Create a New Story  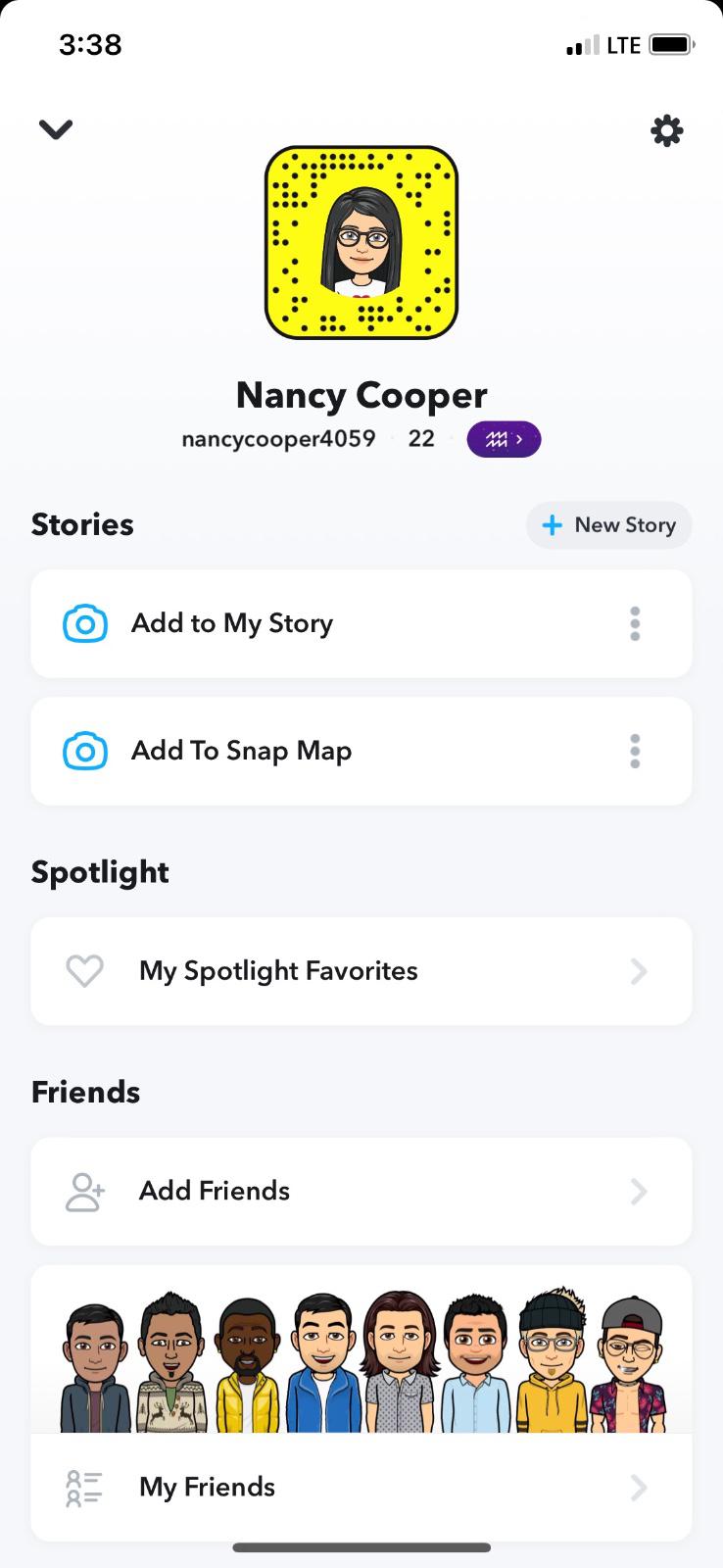pos(608,525)
